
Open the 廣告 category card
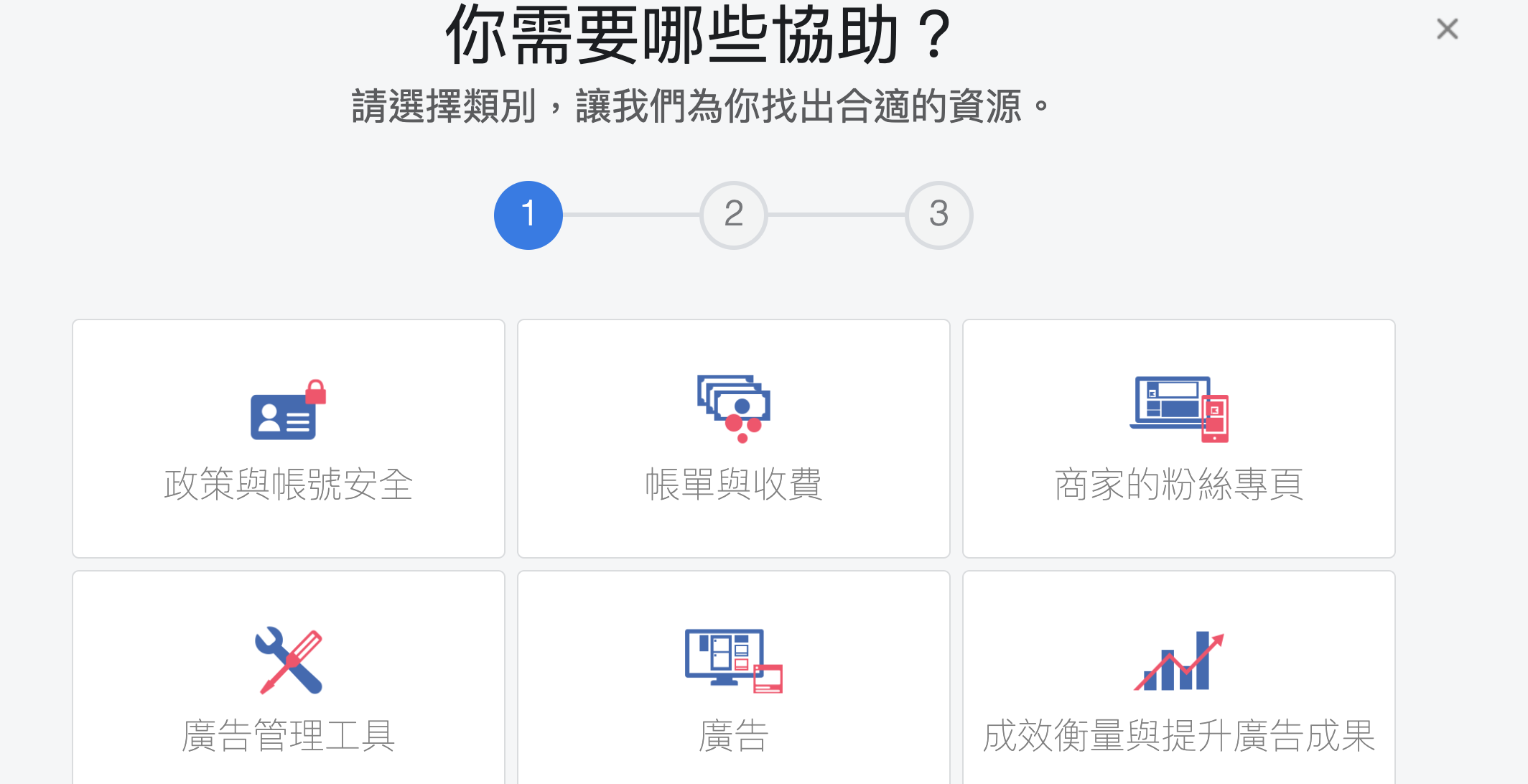[733, 682]
